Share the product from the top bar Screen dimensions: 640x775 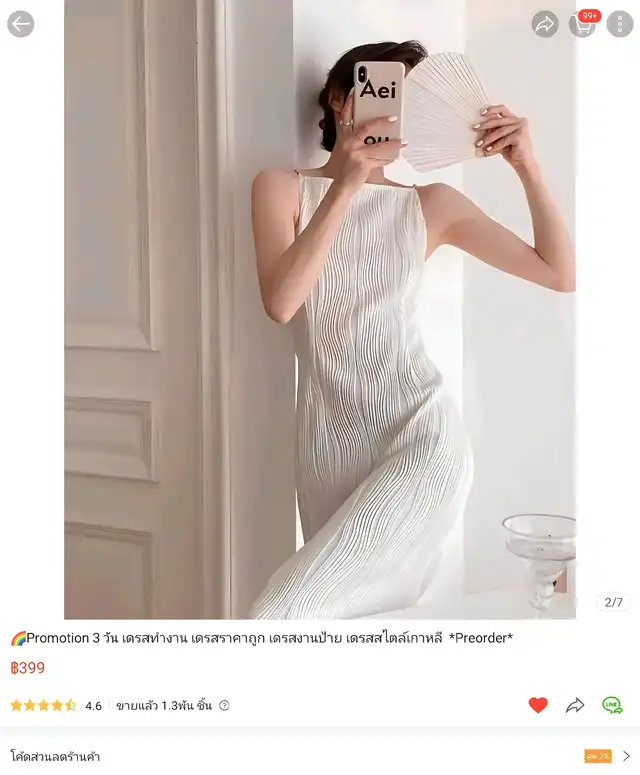tap(545, 24)
